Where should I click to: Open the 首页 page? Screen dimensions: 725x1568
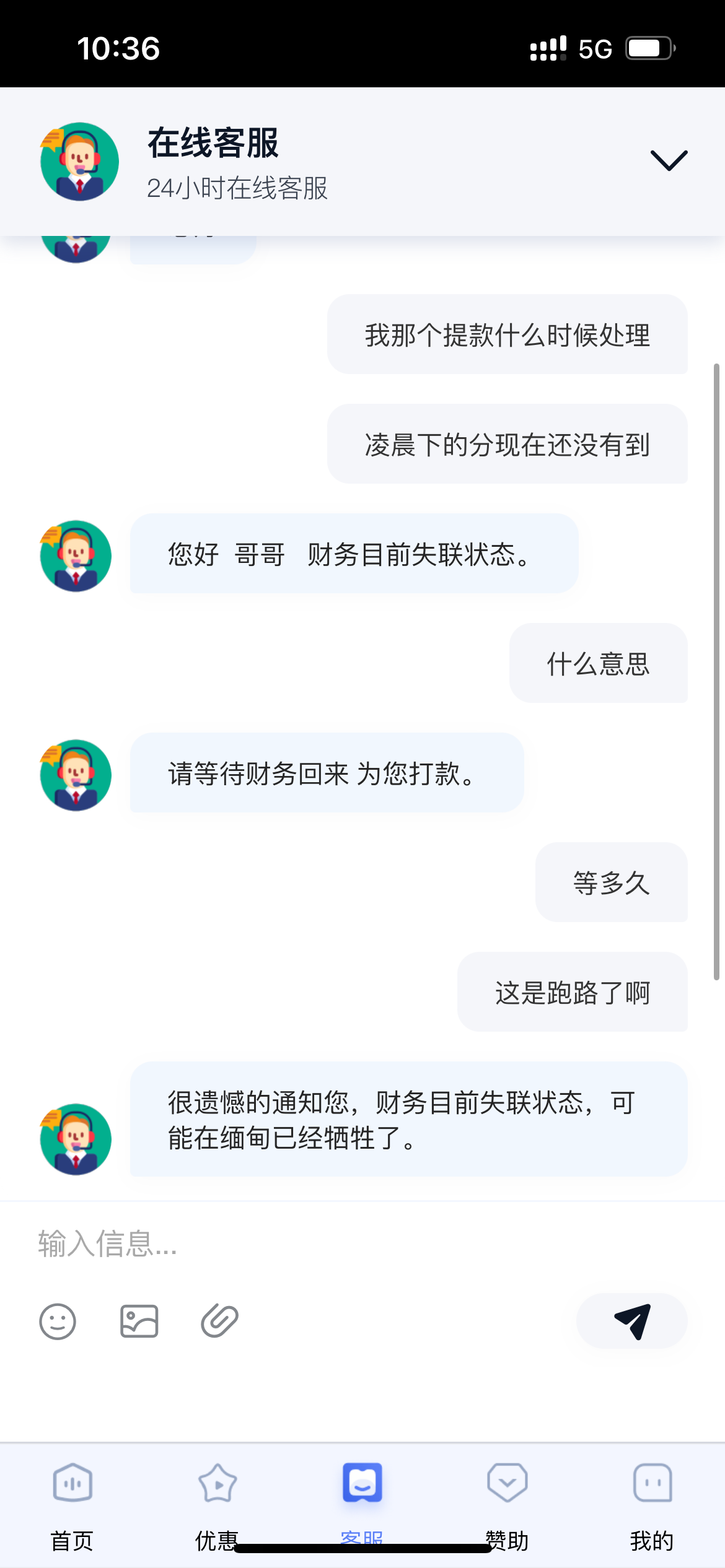(x=72, y=1499)
